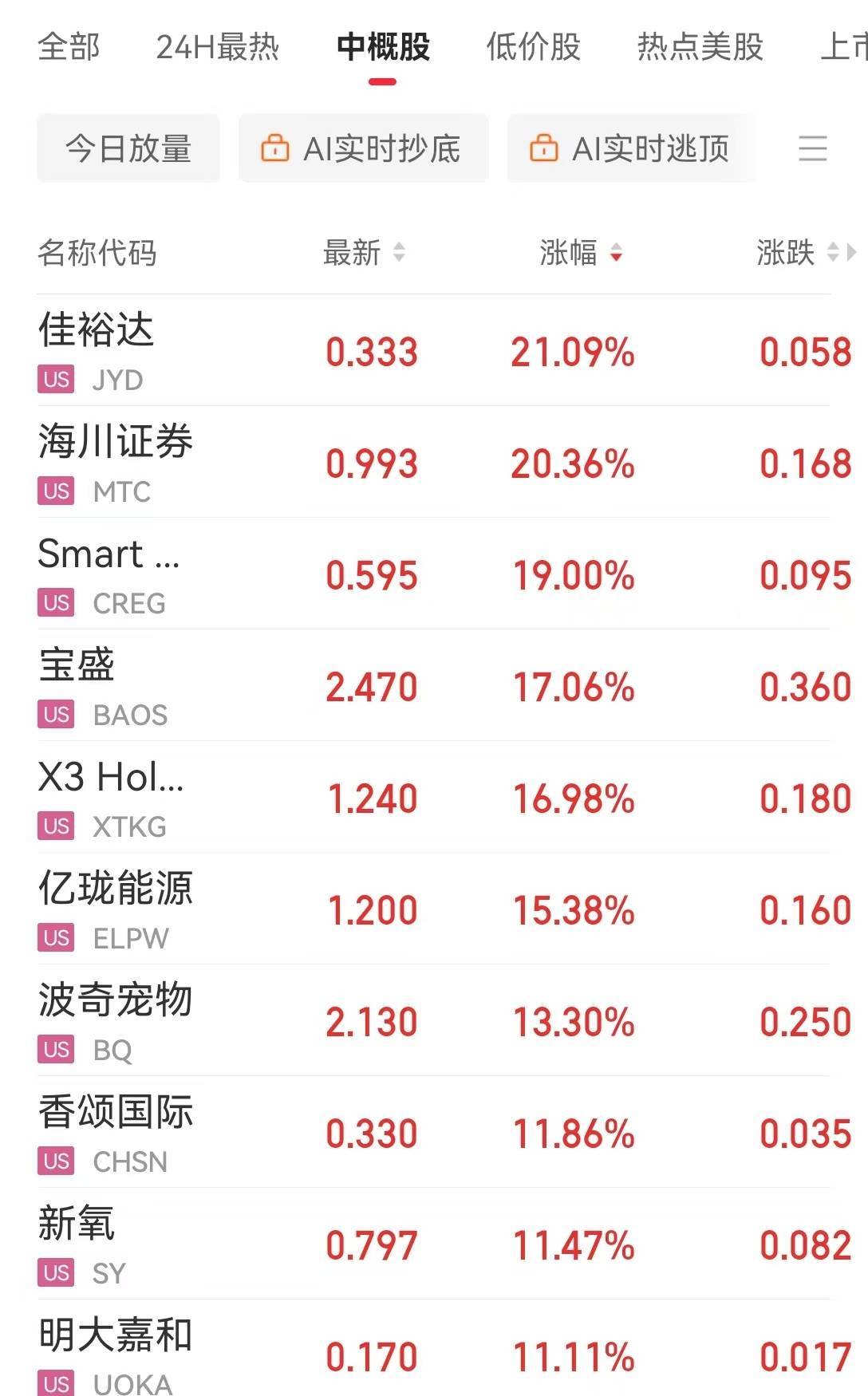Image resolution: width=868 pixels, height=1396 pixels.
Task: Click the 今日放量 filter button
Action: 128,148
